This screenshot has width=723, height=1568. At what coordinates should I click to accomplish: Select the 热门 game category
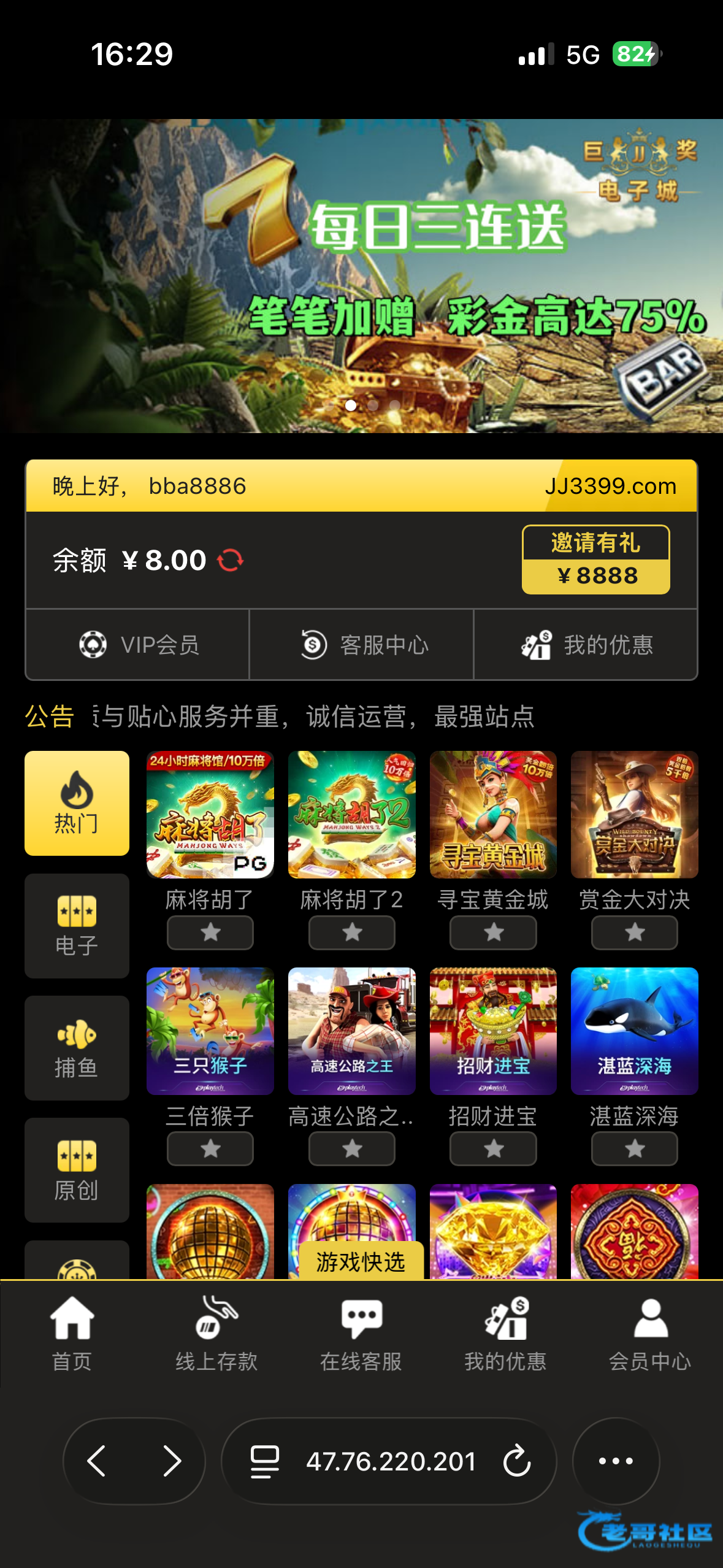(x=77, y=803)
